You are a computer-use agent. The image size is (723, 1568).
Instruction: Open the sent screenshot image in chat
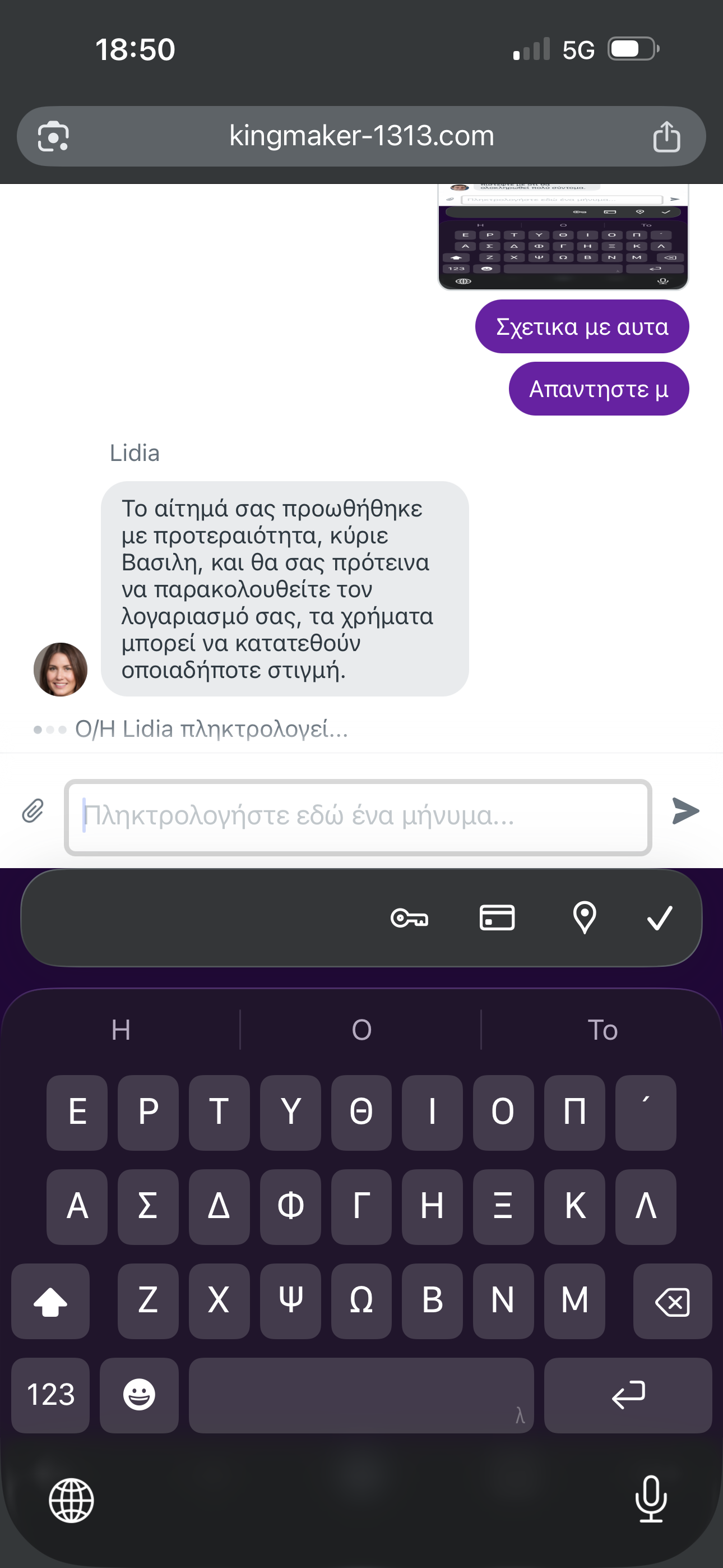(563, 237)
